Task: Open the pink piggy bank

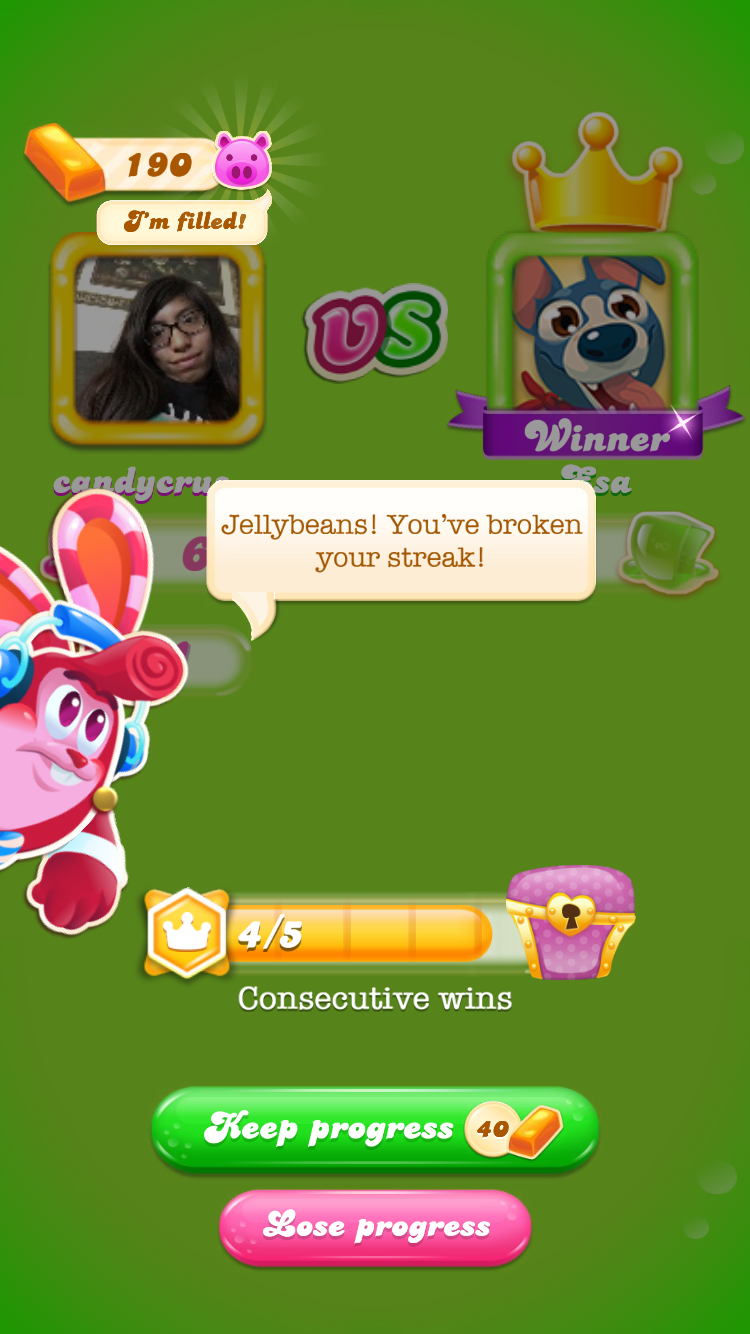Action: click(243, 160)
